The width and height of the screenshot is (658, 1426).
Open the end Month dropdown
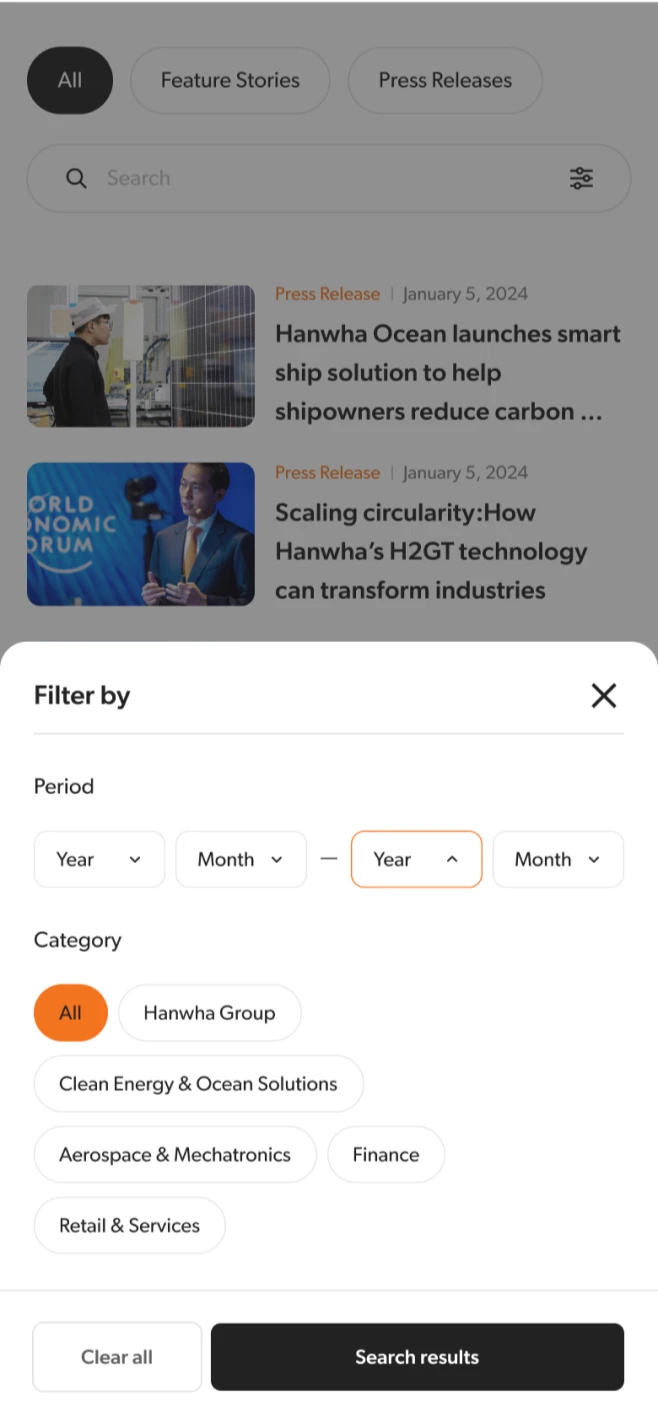tap(558, 859)
